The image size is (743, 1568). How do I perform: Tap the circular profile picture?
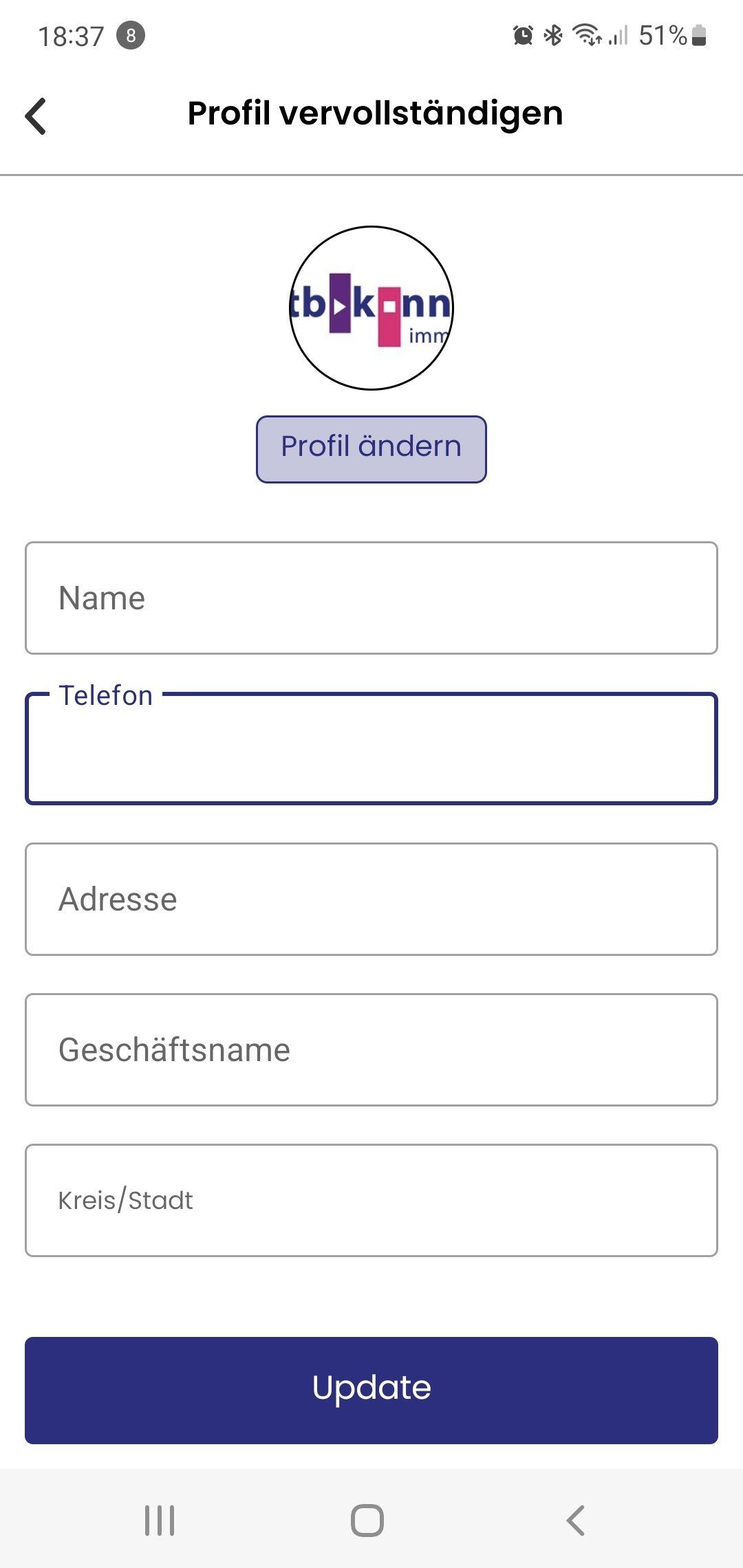(x=371, y=308)
